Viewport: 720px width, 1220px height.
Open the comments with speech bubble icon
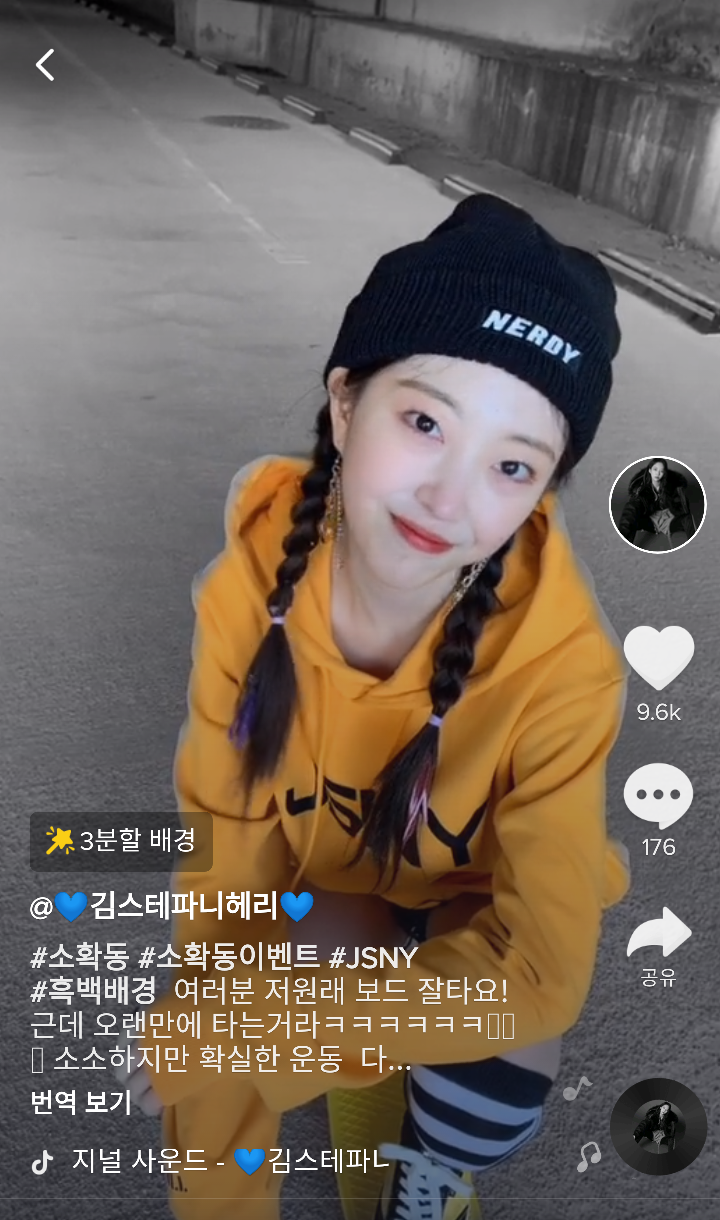point(657,797)
